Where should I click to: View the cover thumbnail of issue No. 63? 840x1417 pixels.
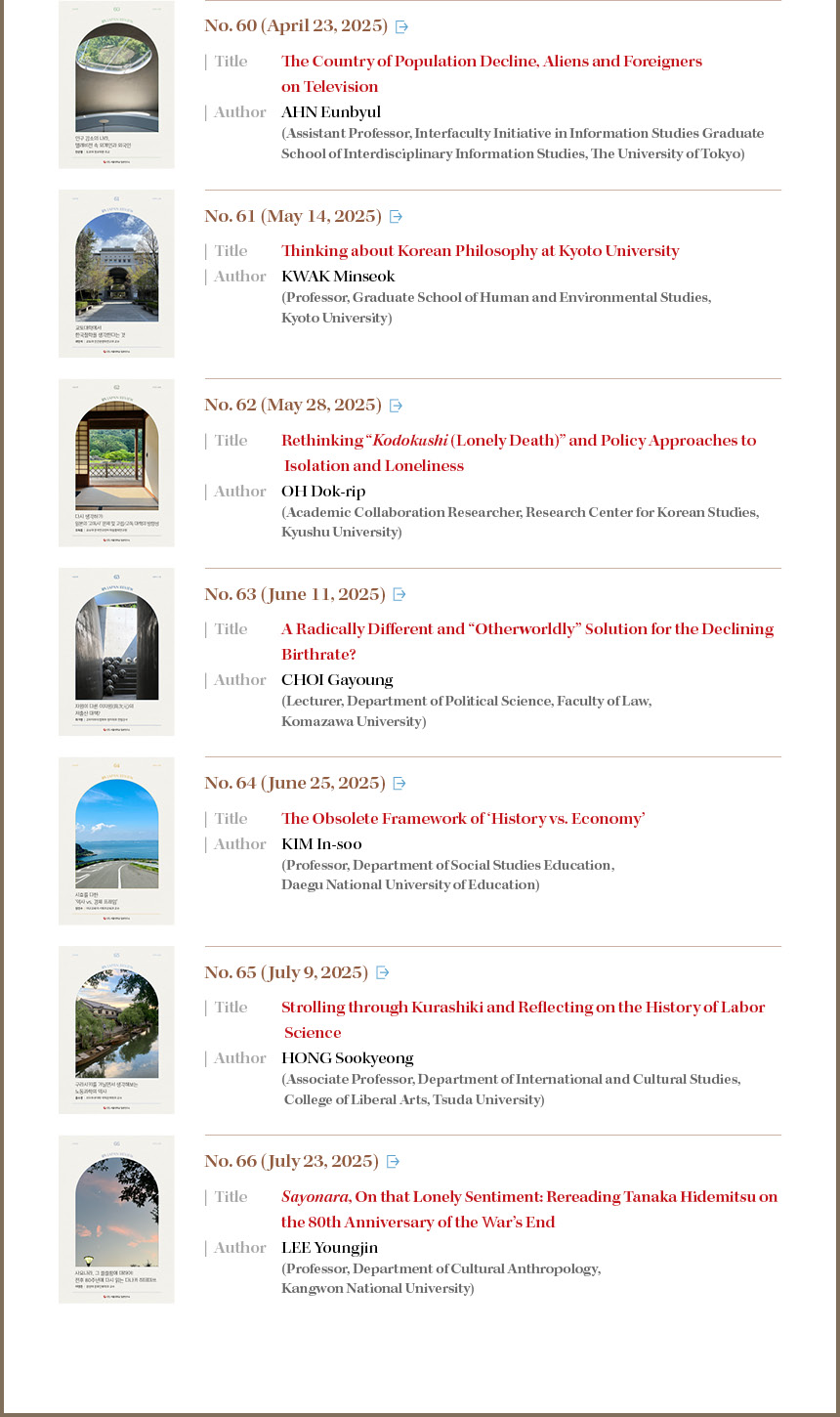click(x=116, y=652)
